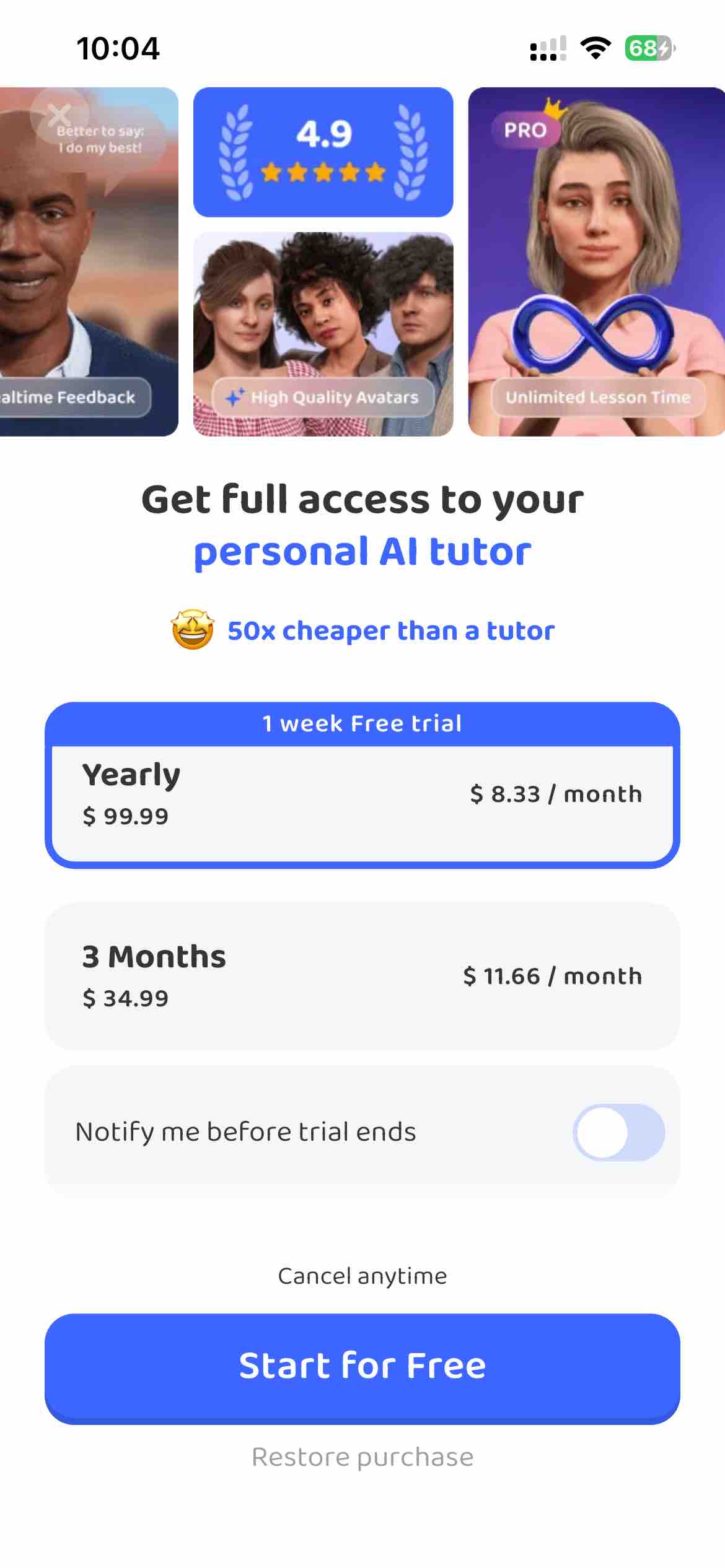Tap the Cancel anytime text

[x=362, y=1274]
